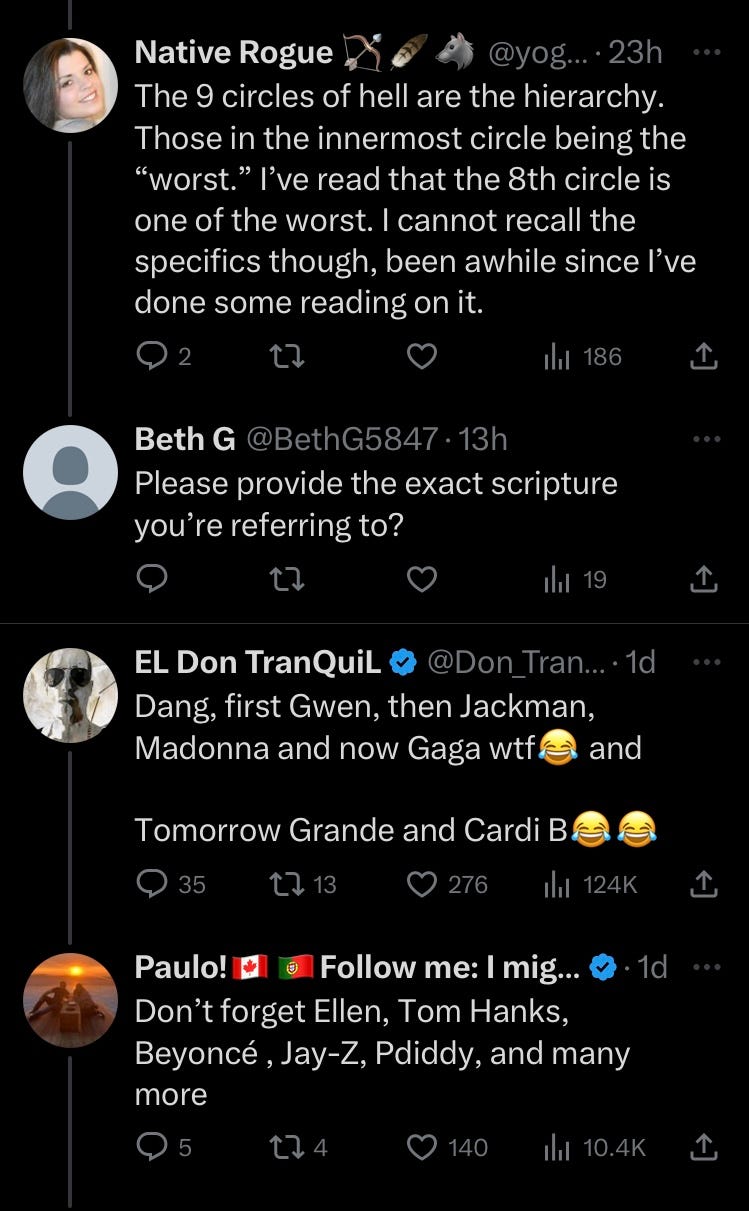Open overflow menu on Native Rogue's tweet
This screenshot has width=749, height=1211.
click(706, 52)
